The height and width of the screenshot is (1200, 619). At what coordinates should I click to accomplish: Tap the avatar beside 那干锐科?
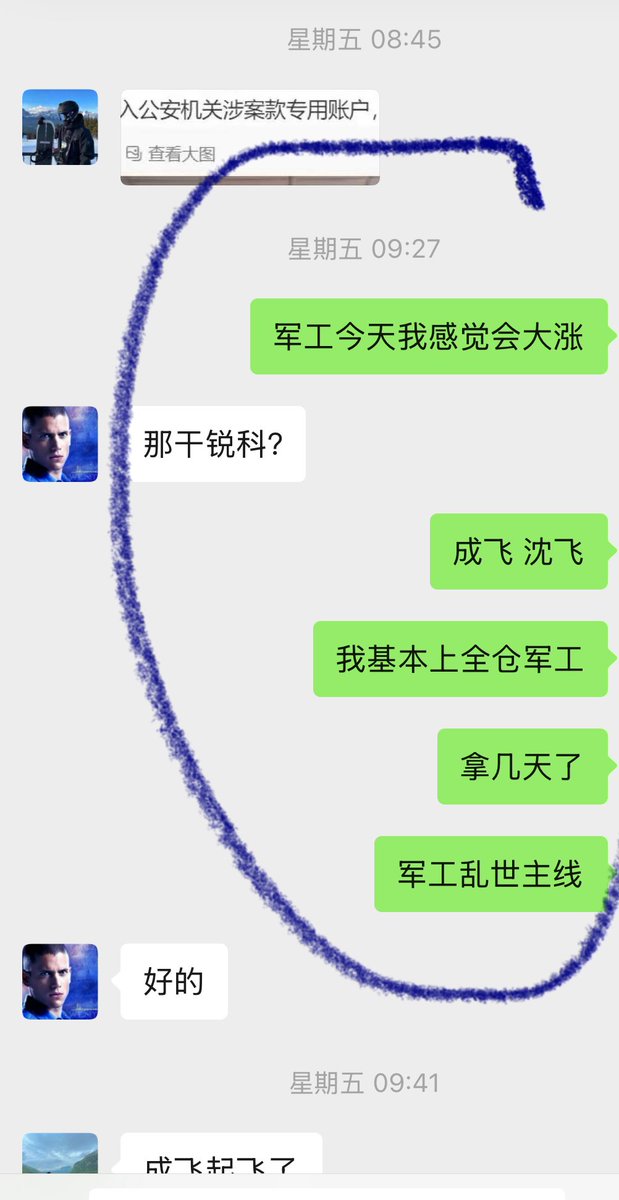click(60, 444)
